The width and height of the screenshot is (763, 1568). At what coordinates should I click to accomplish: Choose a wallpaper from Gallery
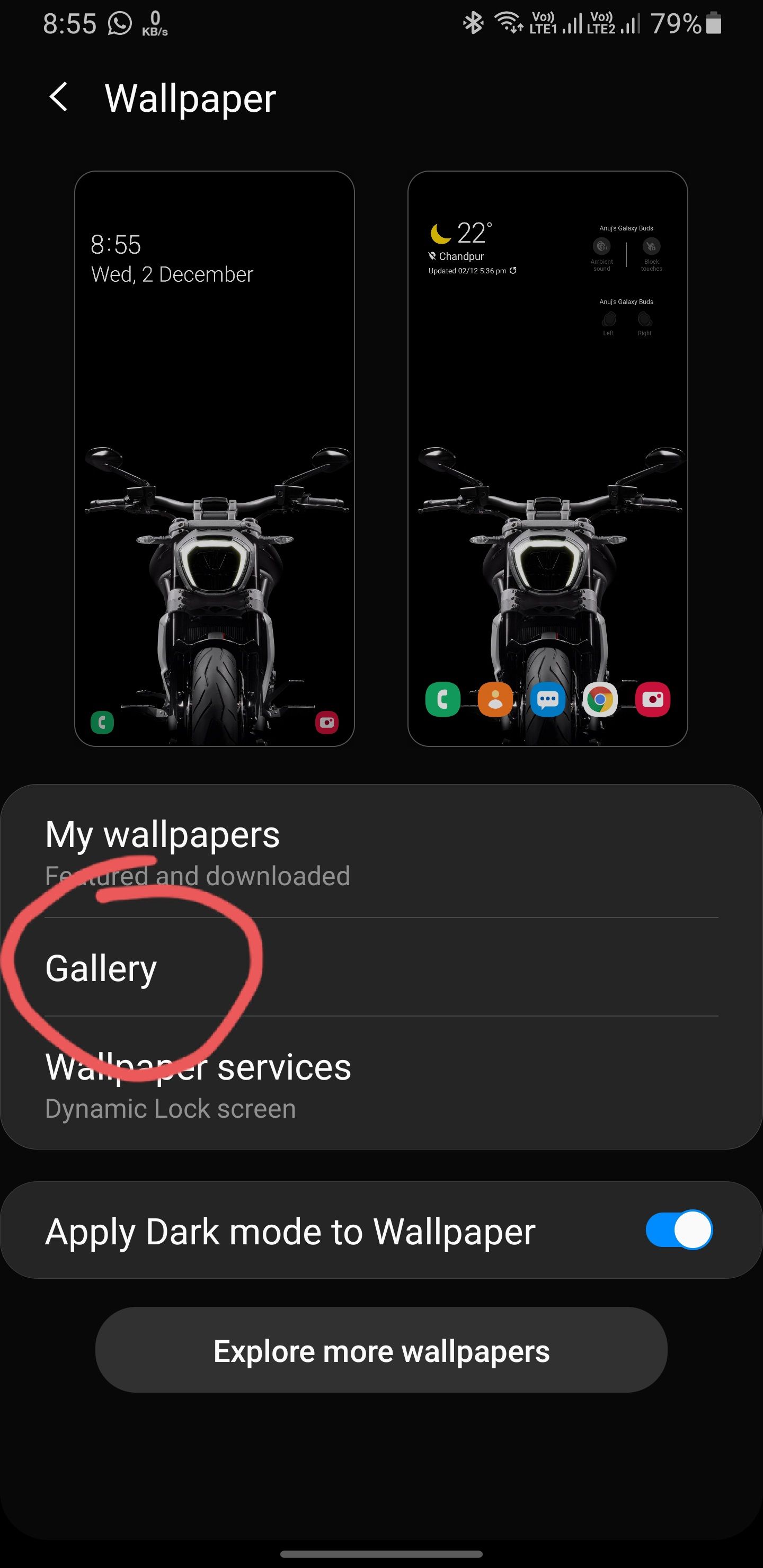pos(381,968)
